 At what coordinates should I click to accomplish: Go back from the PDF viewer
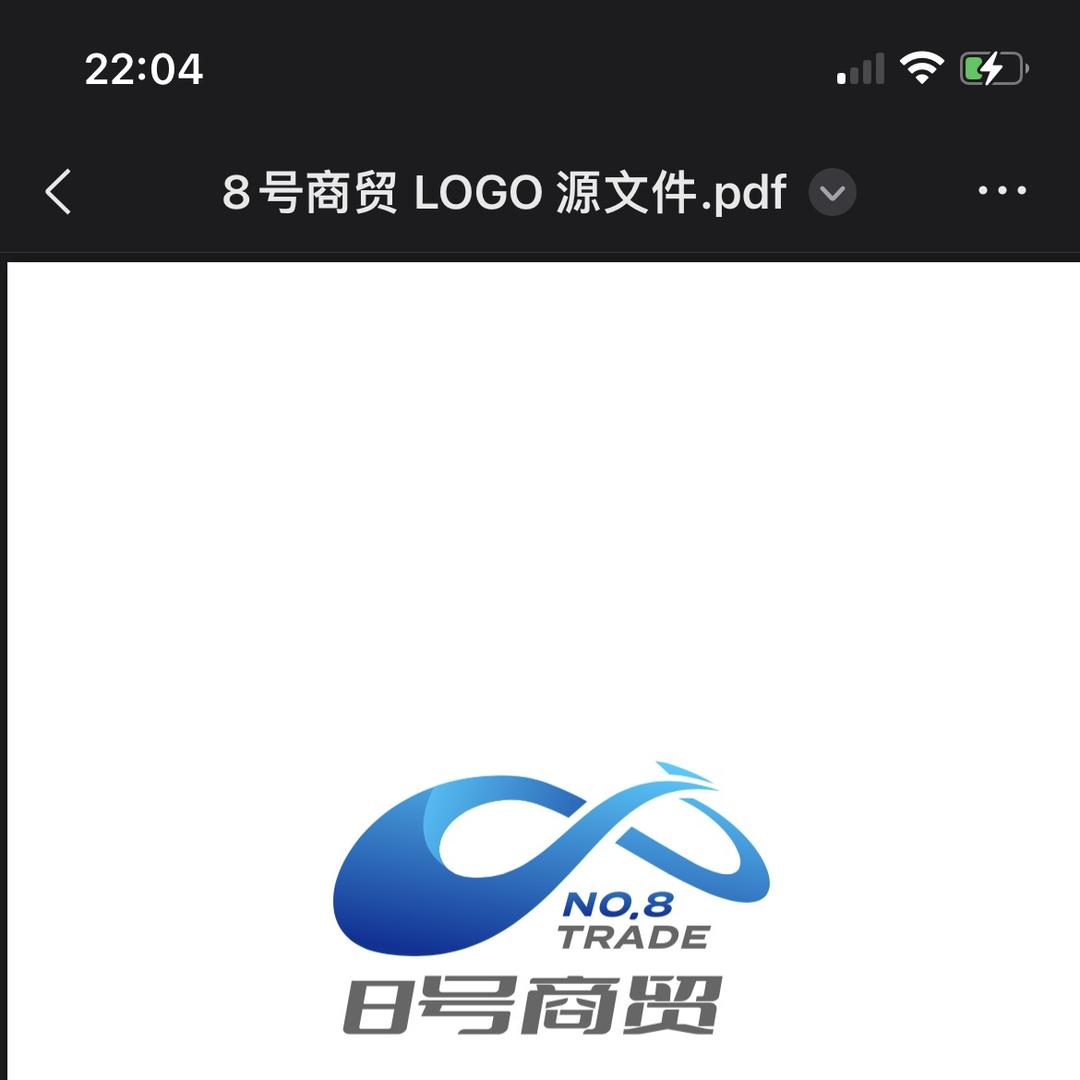59,191
